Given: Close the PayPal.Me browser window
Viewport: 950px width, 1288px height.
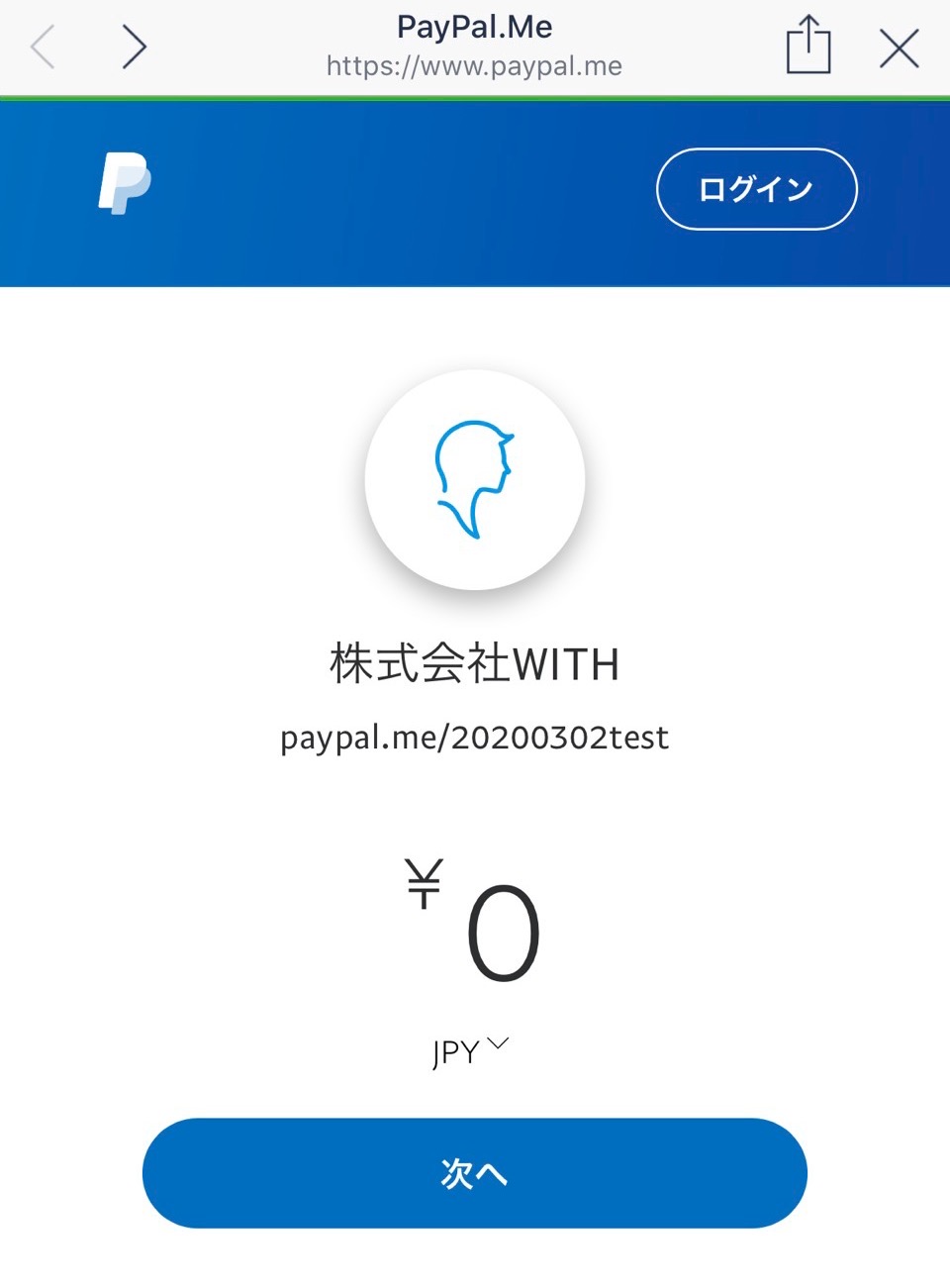Looking at the screenshot, I should pyautogui.click(x=899, y=48).
